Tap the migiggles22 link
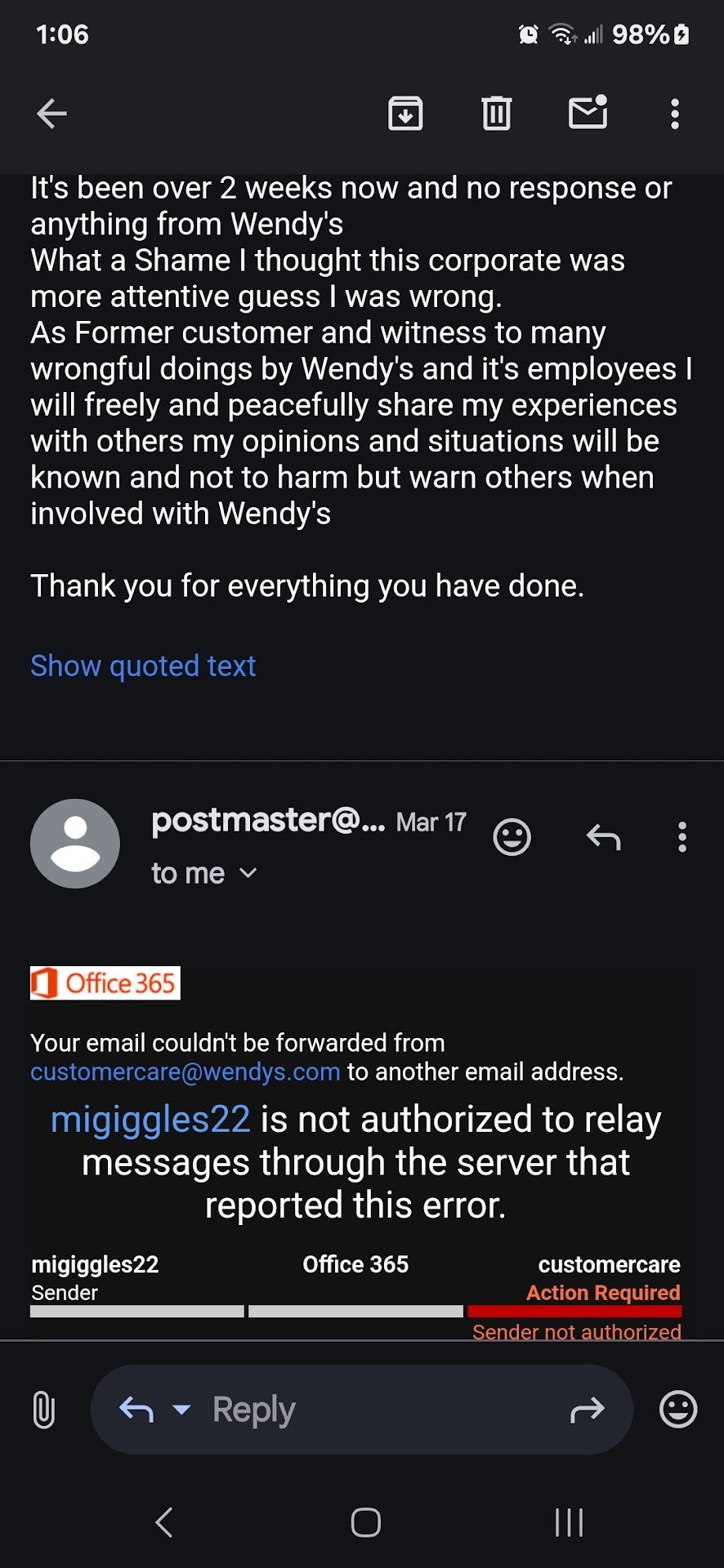 [150, 1119]
